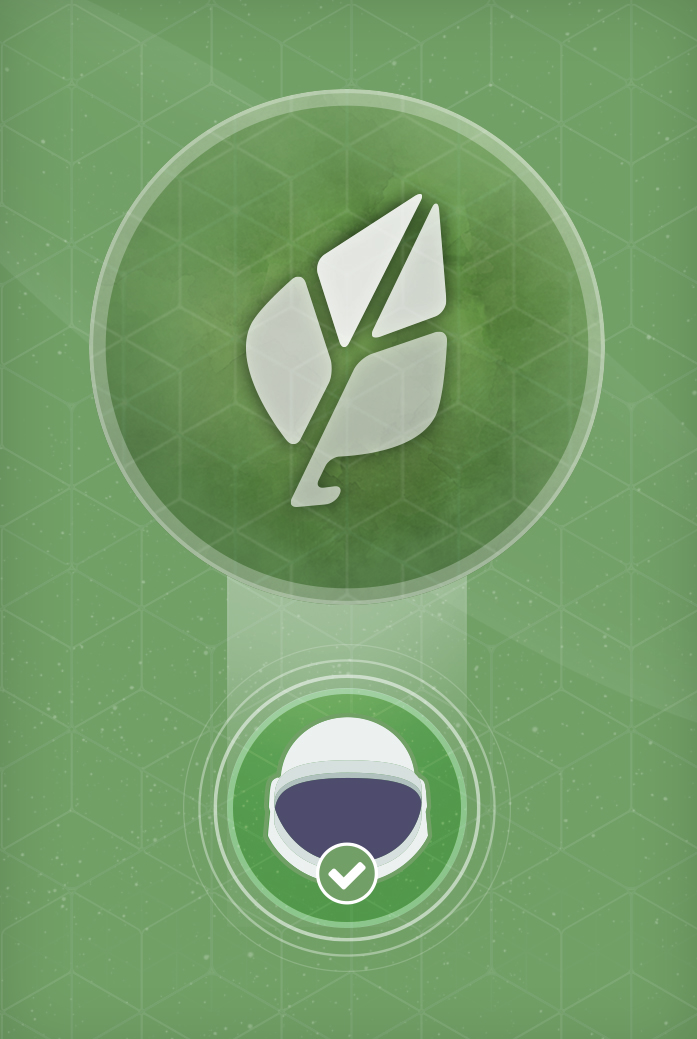Open the completed helmet lesson node
Viewport: 697px width, 1039px height.
coord(347,804)
